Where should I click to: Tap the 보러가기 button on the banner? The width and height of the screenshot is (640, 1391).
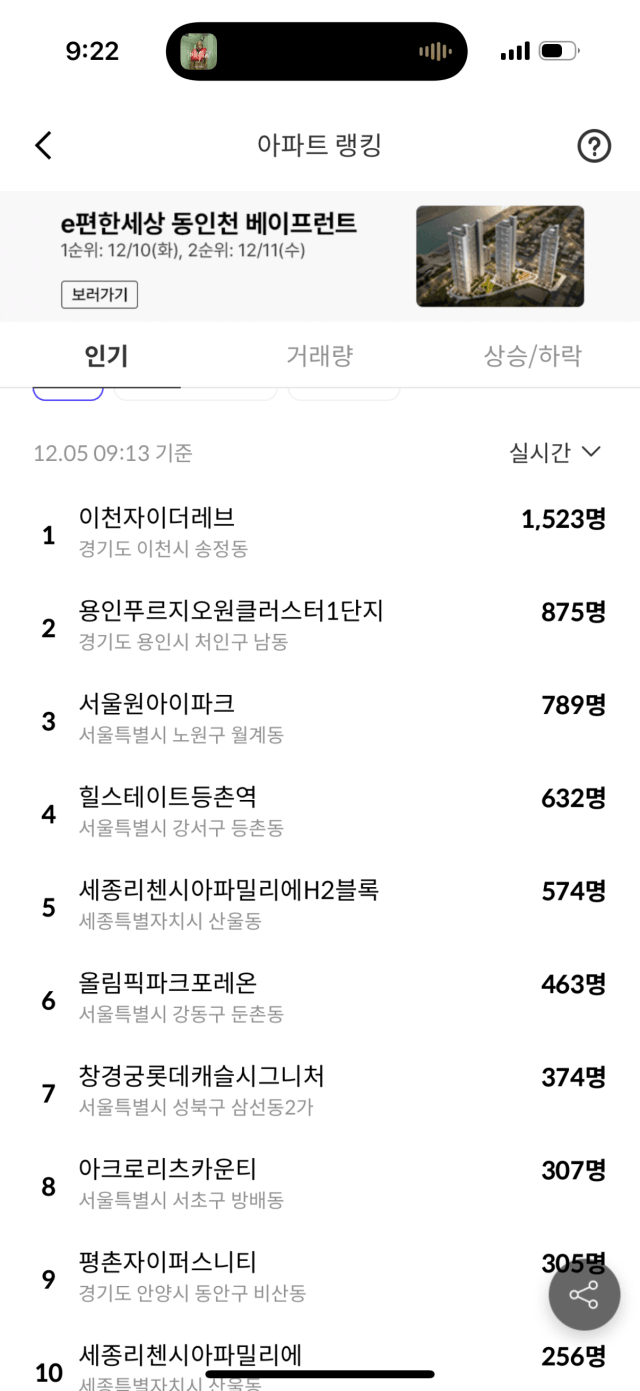click(99, 295)
